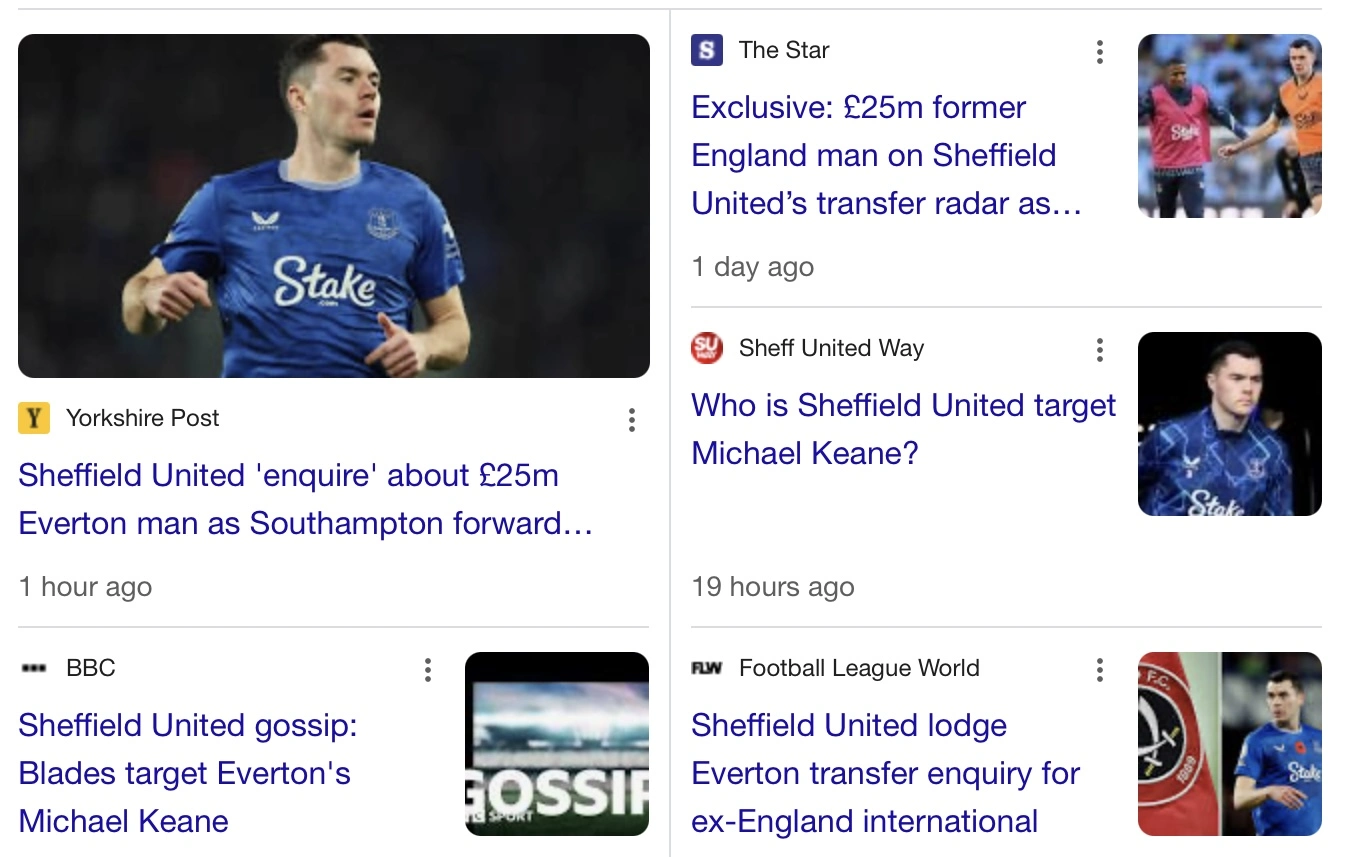The image size is (1371, 857).
Task: Open BBC Sheffield United gossip article
Action: [x=187, y=773]
